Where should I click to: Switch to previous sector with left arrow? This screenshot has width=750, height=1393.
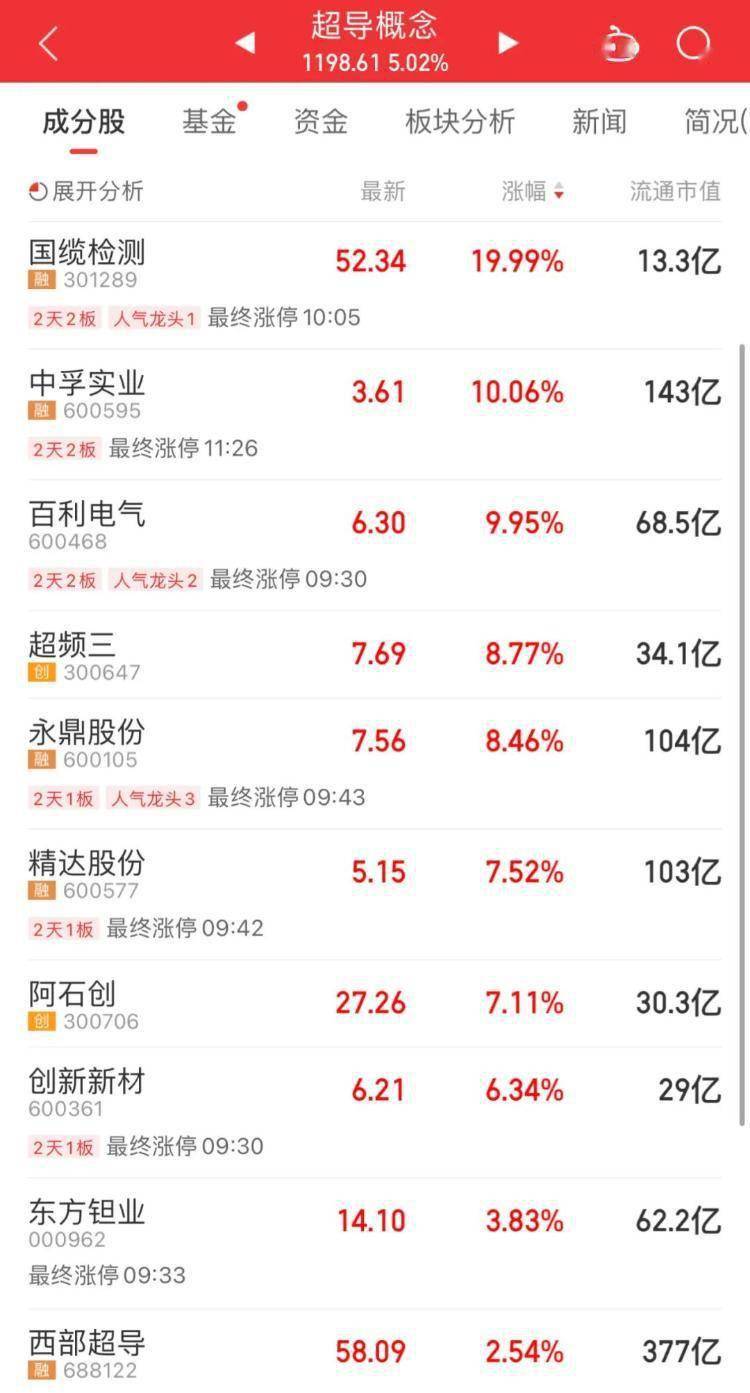[245, 43]
